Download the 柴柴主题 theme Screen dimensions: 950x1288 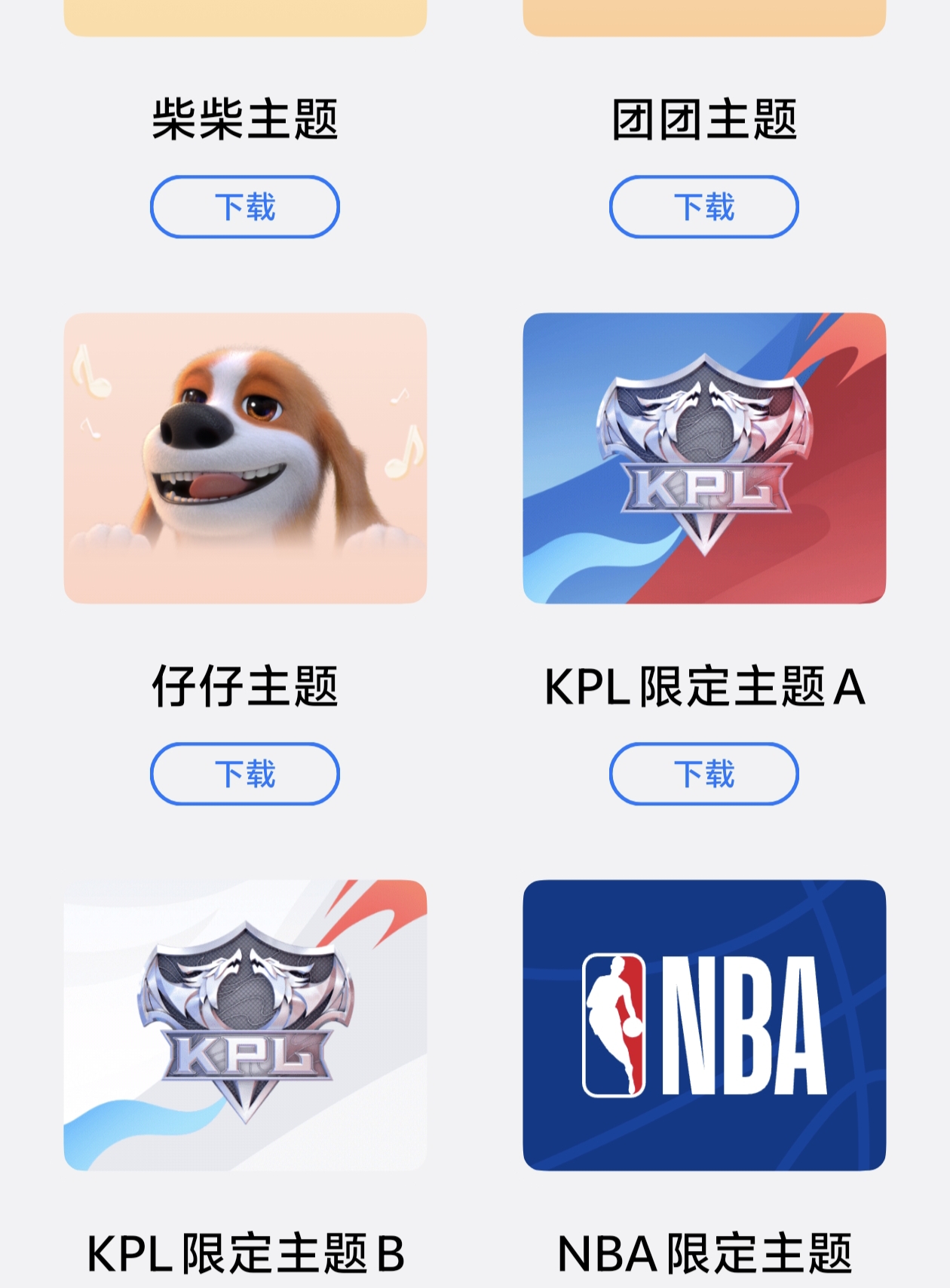[245, 207]
